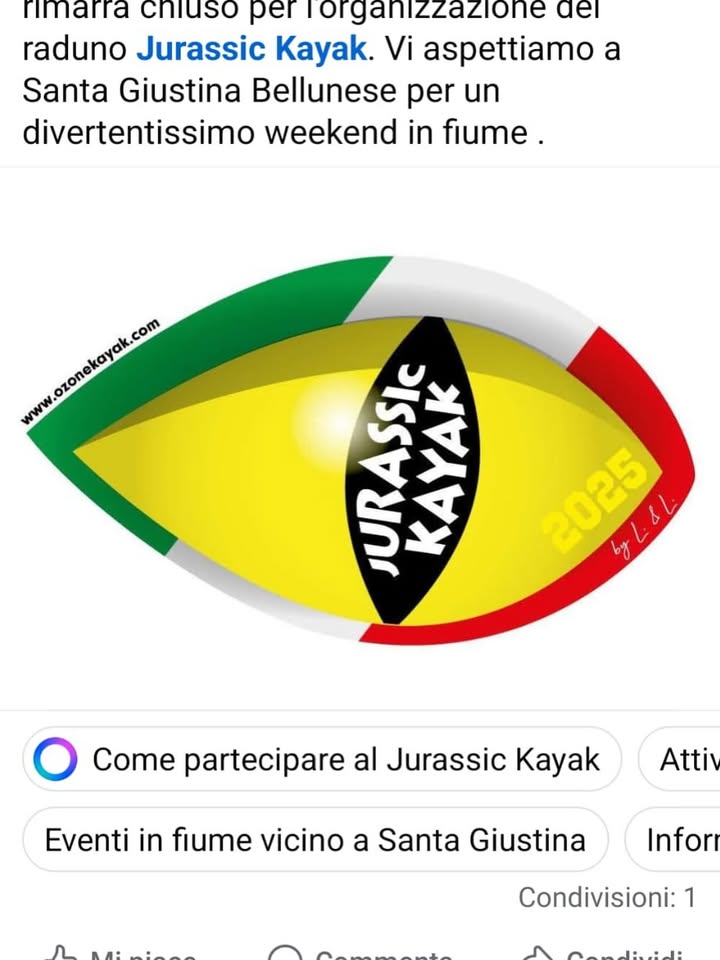Open the Jurassic Kayak 2025 post image
Image resolution: width=720 pixels, height=960 pixels.
[360, 450]
